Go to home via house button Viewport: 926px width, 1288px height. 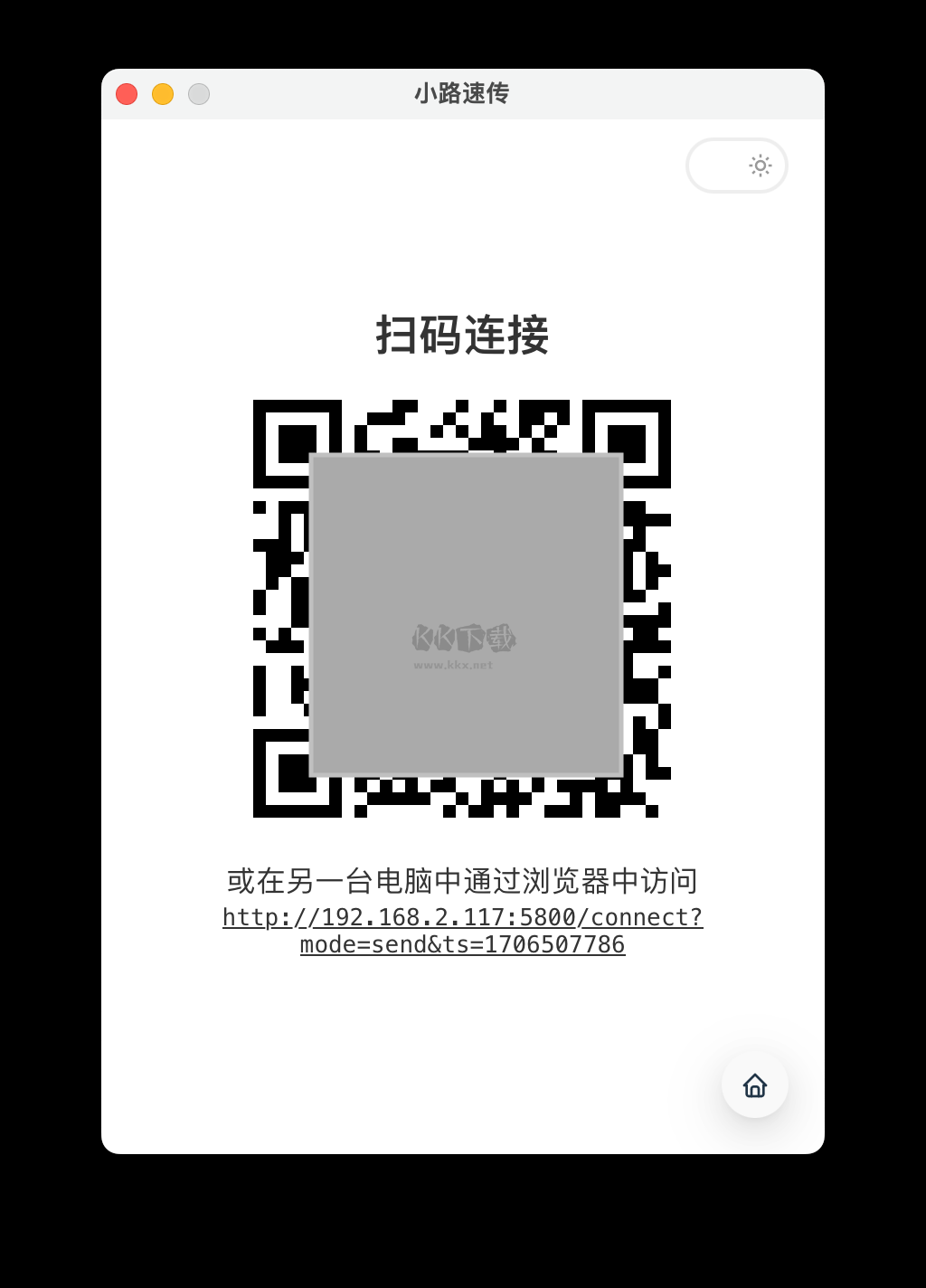(754, 1084)
